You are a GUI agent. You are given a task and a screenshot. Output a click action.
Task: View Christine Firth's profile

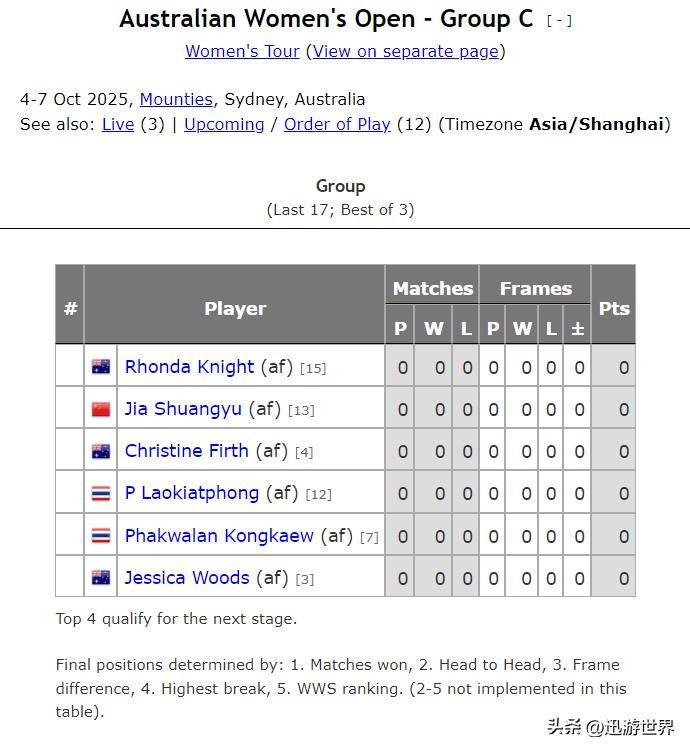(187, 451)
